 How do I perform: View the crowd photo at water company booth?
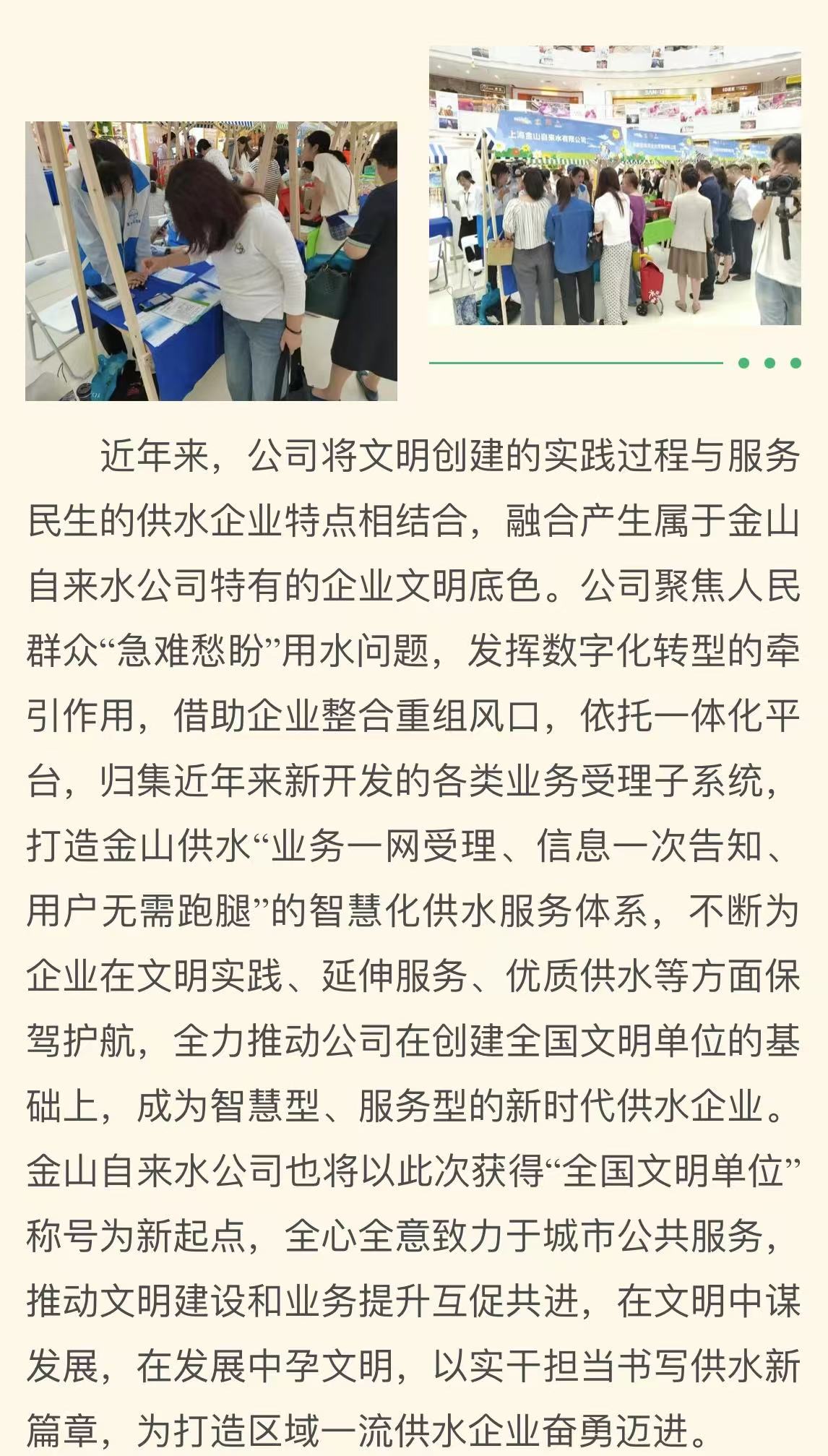coord(615,186)
